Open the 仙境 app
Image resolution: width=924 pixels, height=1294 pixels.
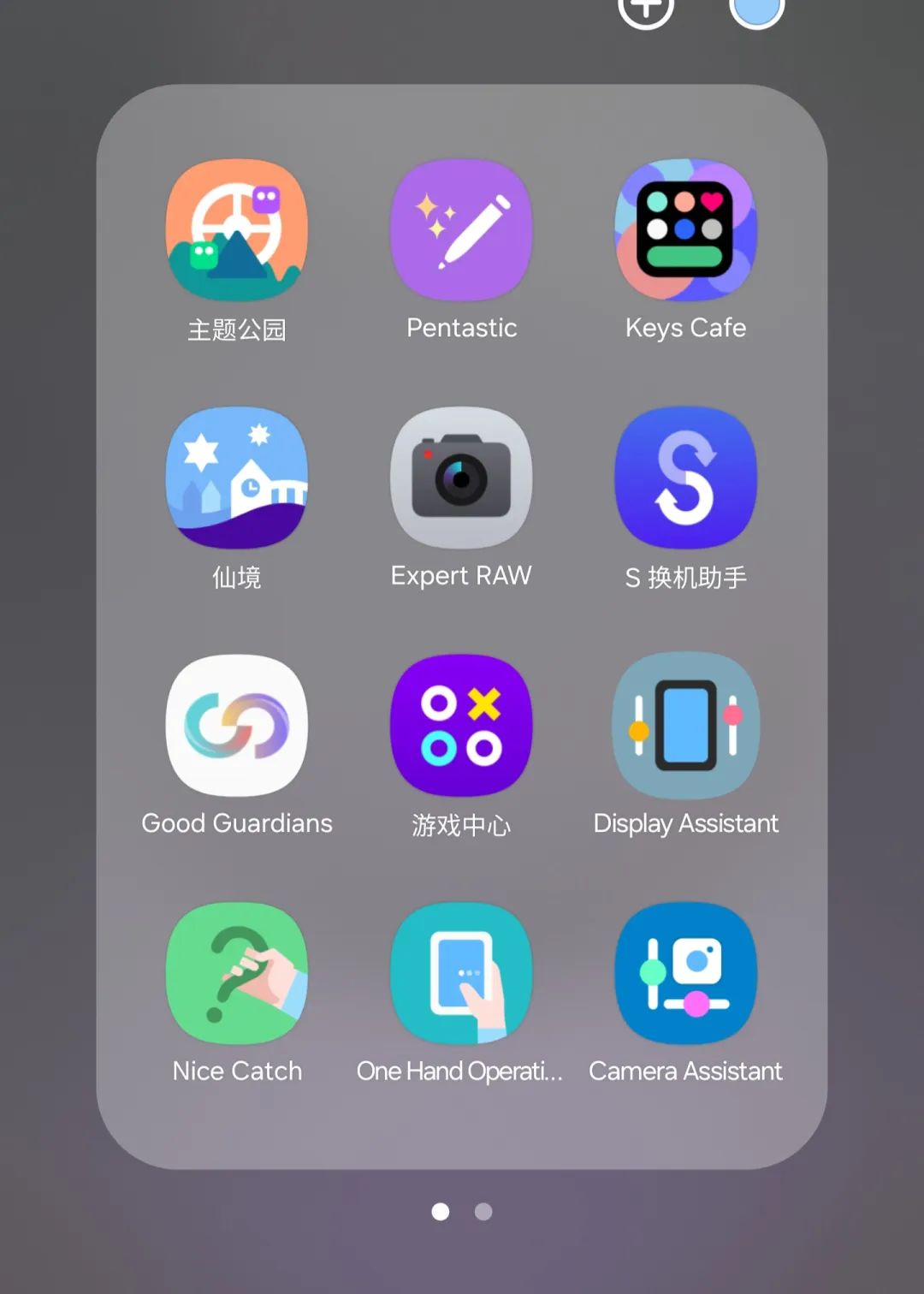[x=237, y=478]
